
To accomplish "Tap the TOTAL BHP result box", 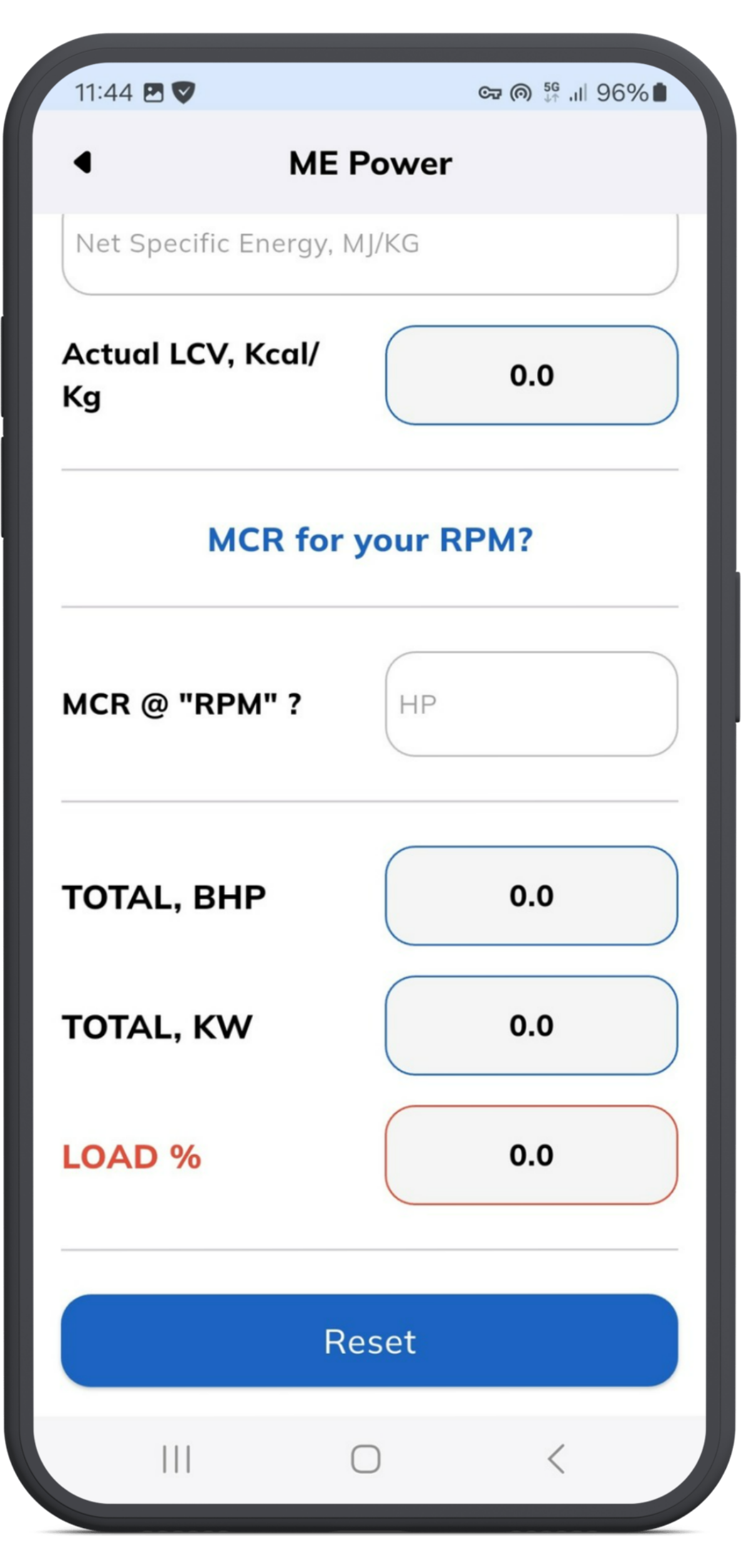I will 532,895.
